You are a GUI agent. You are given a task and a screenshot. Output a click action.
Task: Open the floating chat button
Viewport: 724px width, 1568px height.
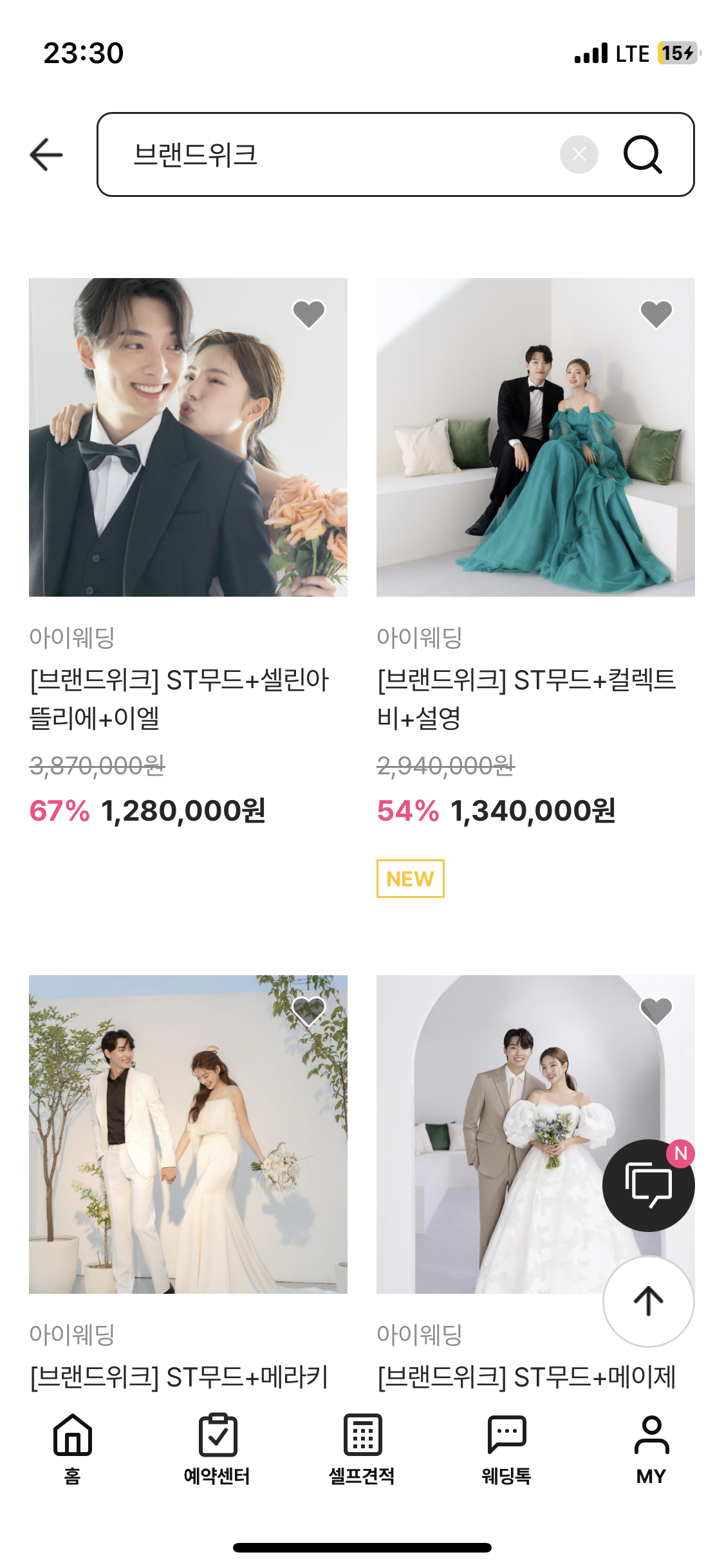[x=648, y=1186]
